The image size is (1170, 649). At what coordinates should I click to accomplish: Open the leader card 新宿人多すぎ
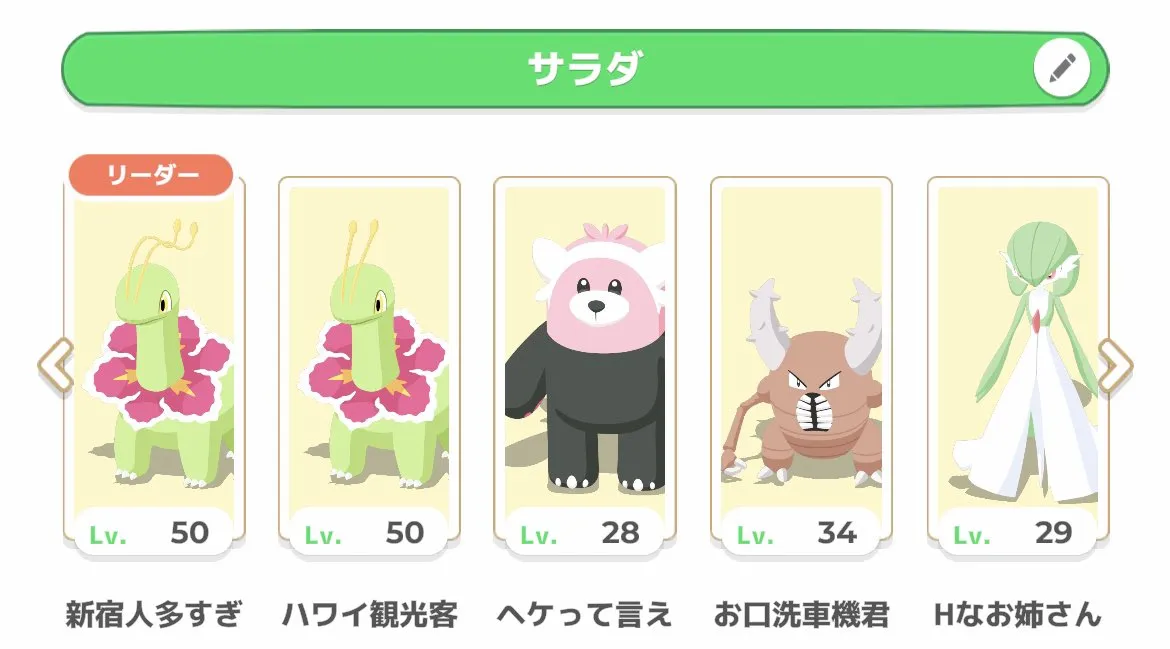click(154, 370)
